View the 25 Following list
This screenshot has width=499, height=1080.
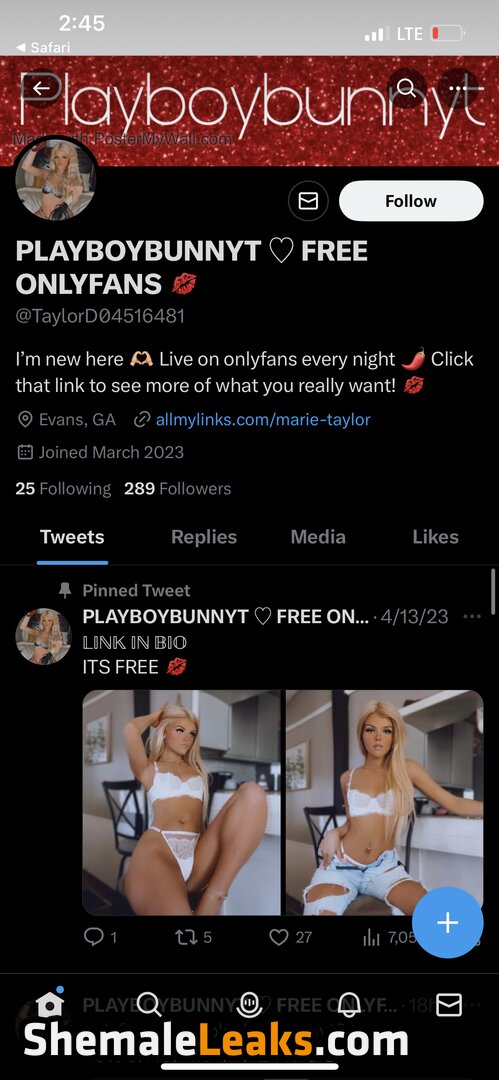(63, 489)
